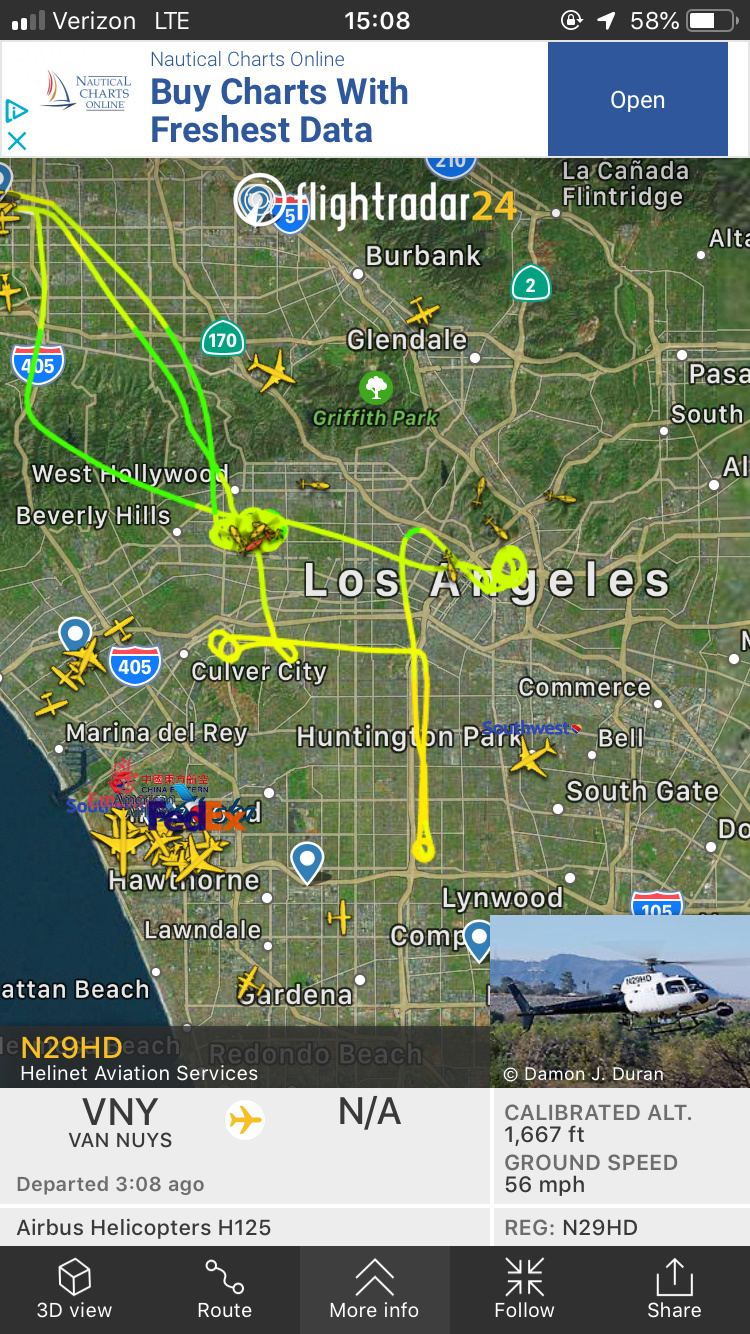Share this flight
The image size is (750, 1334).
pyautogui.click(x=674, y=1289)
